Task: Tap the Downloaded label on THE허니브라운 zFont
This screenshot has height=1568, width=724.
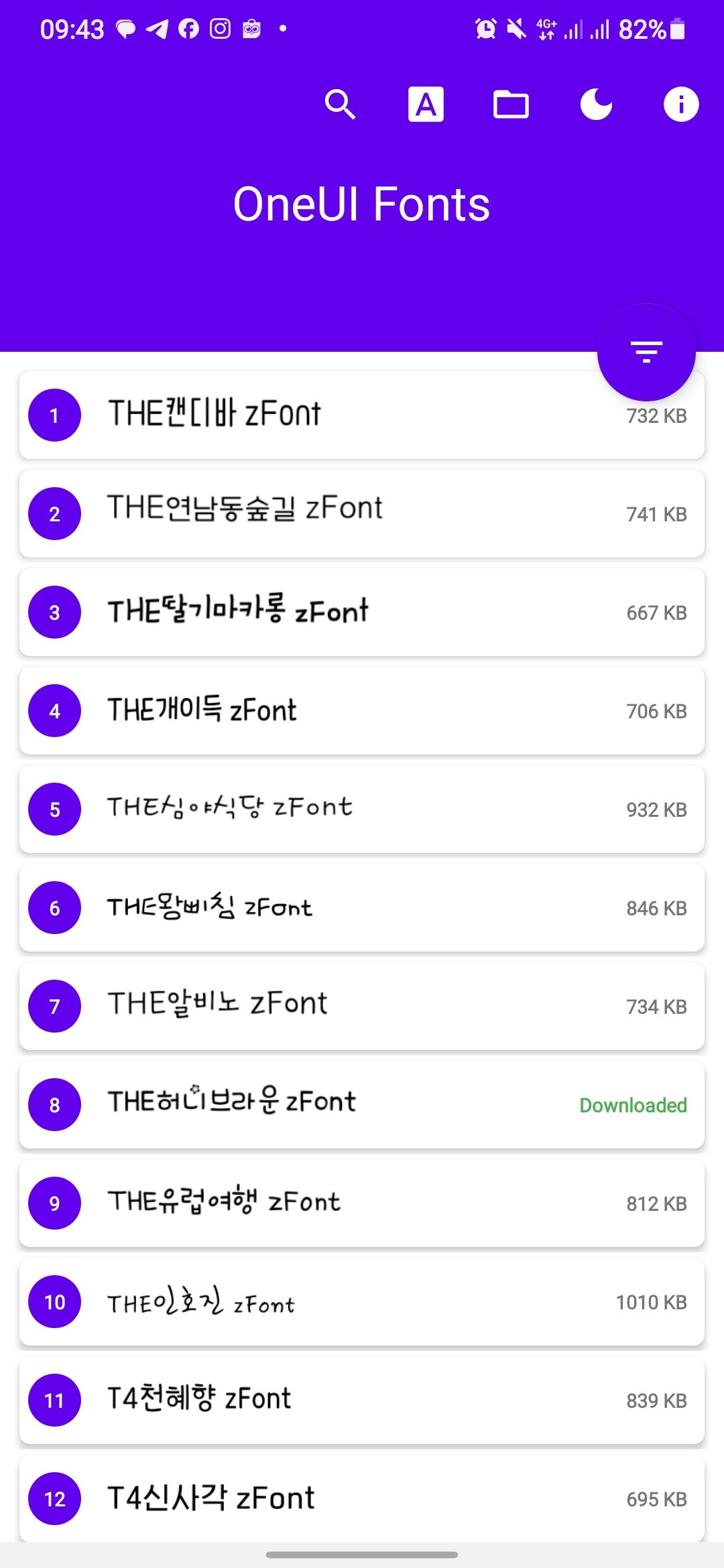Action: pyautogui.click(x=633, y=1106)
